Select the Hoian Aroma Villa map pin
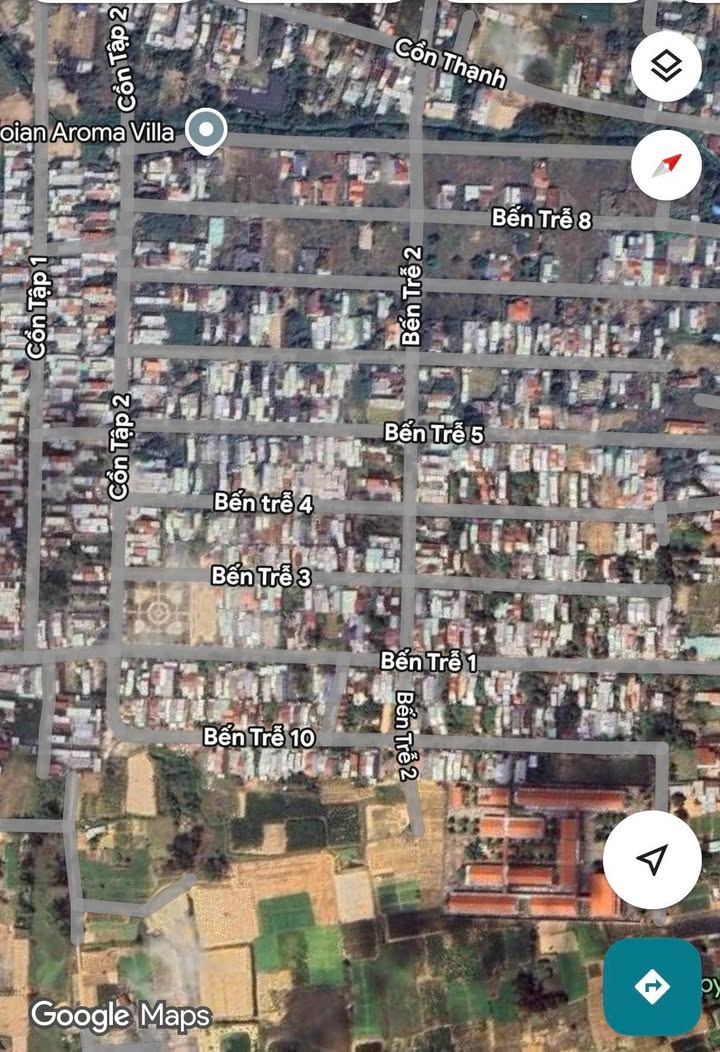Image resolution: width=720 pixels, height=1052 pixels. point(206,131)
